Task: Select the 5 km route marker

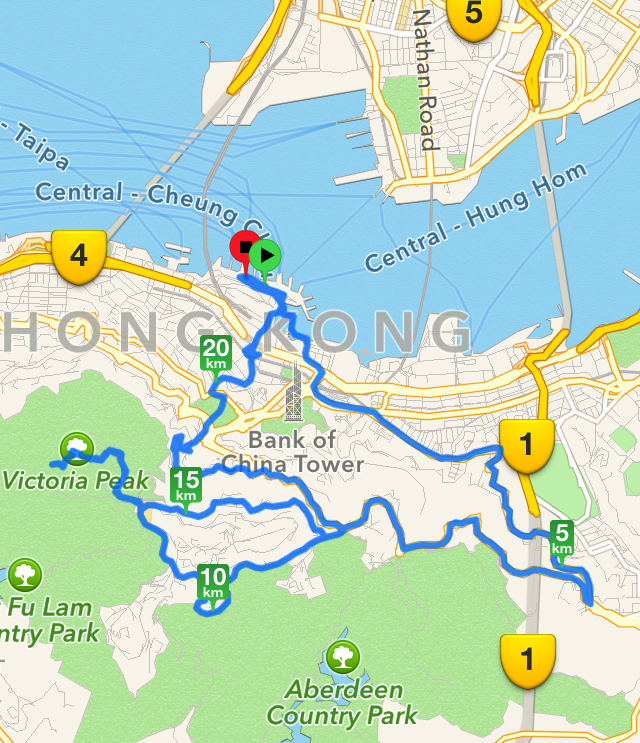Action: tap(562, 539)
